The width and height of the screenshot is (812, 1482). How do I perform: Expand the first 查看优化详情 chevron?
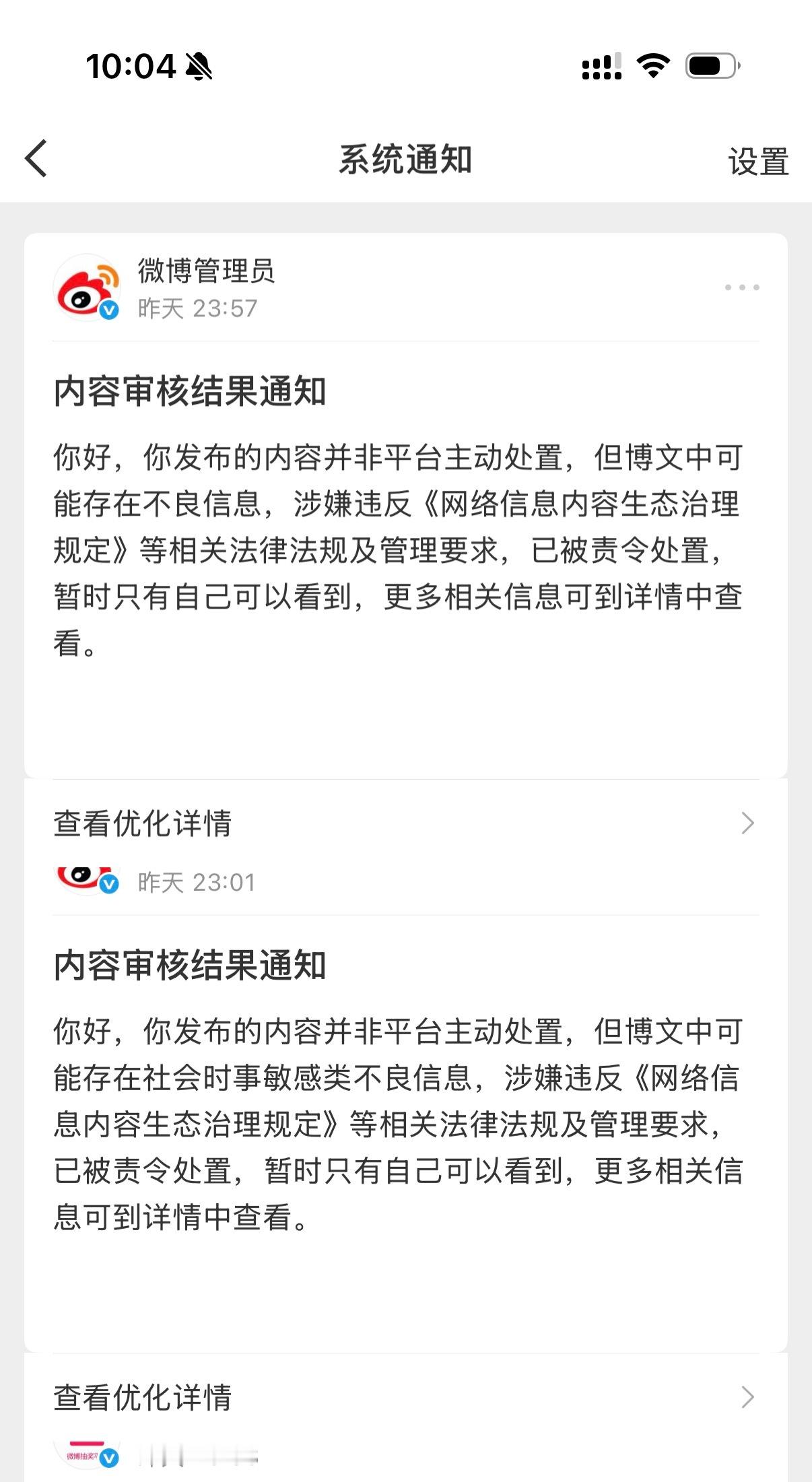747,823
